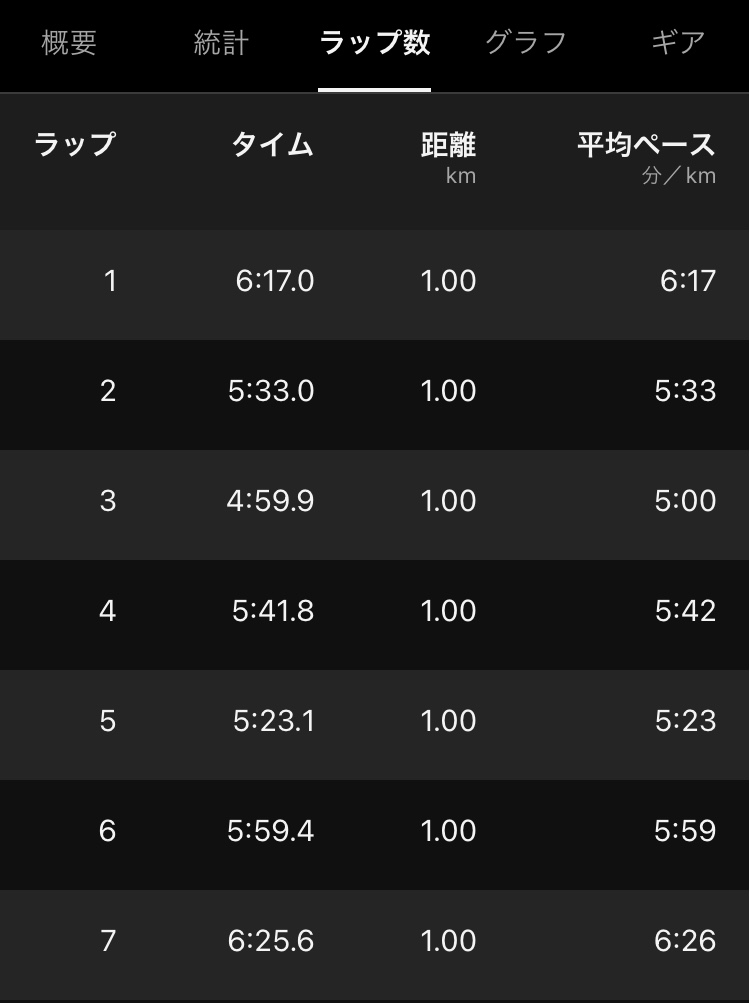Switch to the グラフ tab
Screen dimensions: 749x1003
(526, 43)
